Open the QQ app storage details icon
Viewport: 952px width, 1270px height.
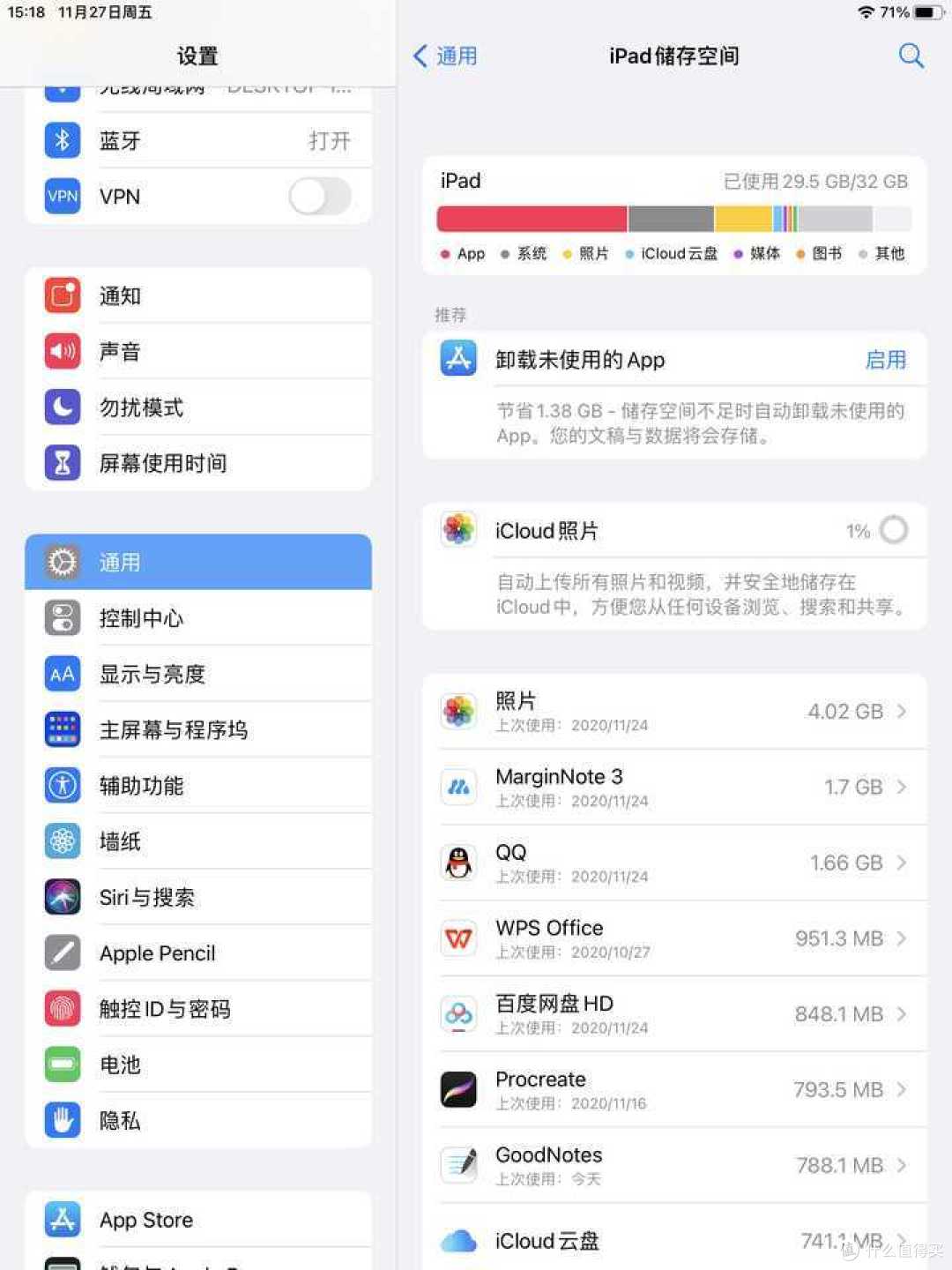coord(458,863)
